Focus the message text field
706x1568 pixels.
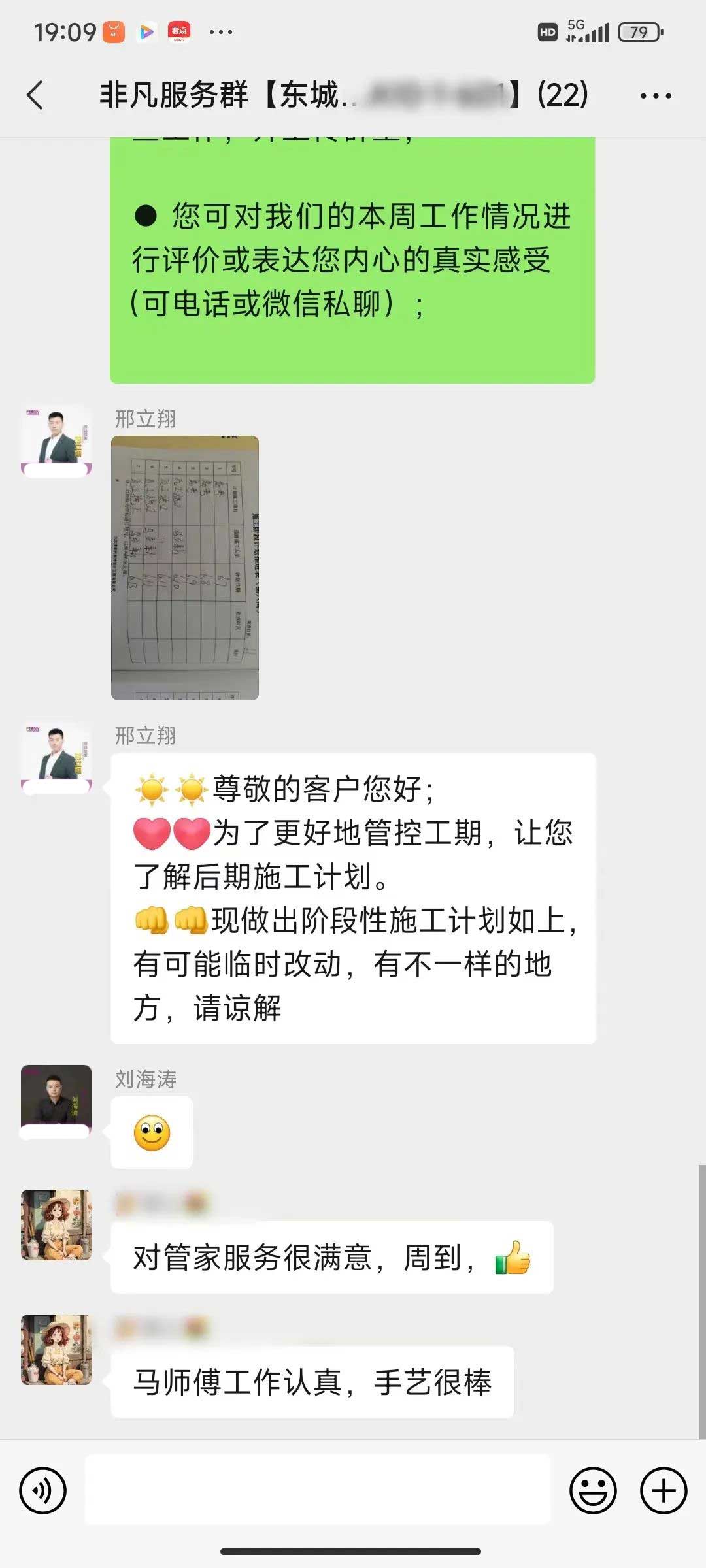point(318,1490)
